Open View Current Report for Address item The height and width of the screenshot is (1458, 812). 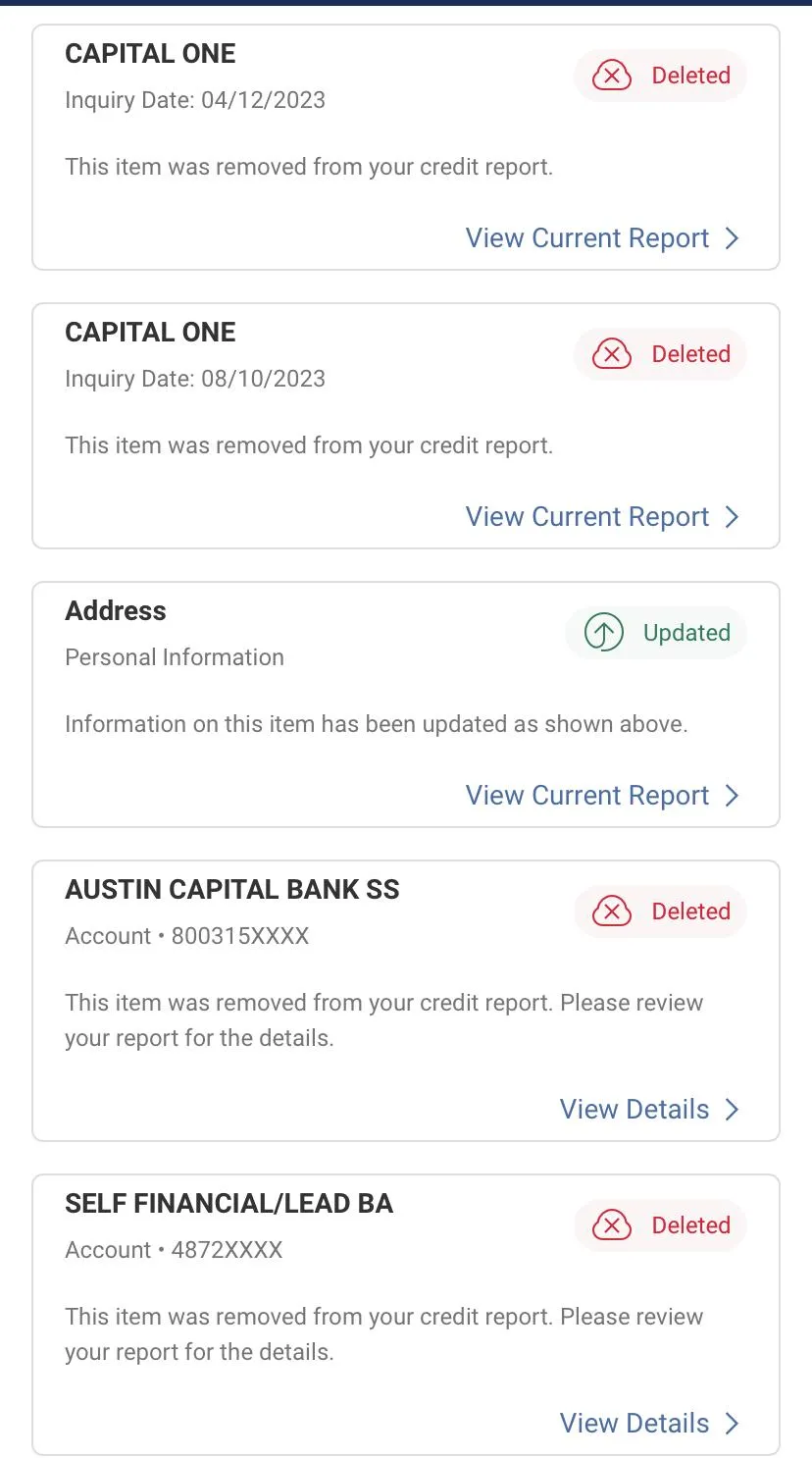point(601,796)
